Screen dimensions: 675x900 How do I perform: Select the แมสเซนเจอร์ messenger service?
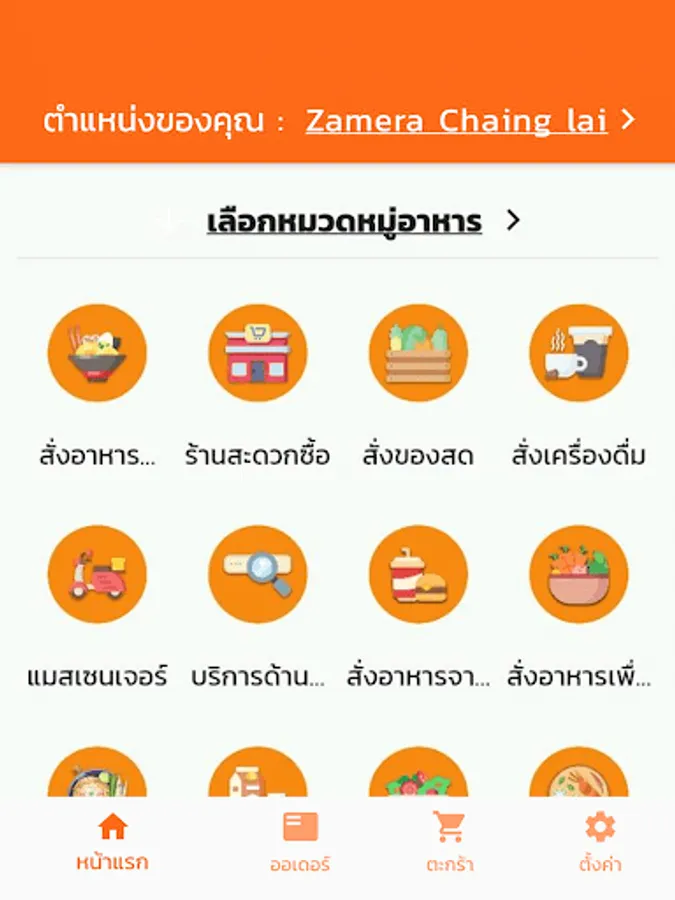pos(97,575)
